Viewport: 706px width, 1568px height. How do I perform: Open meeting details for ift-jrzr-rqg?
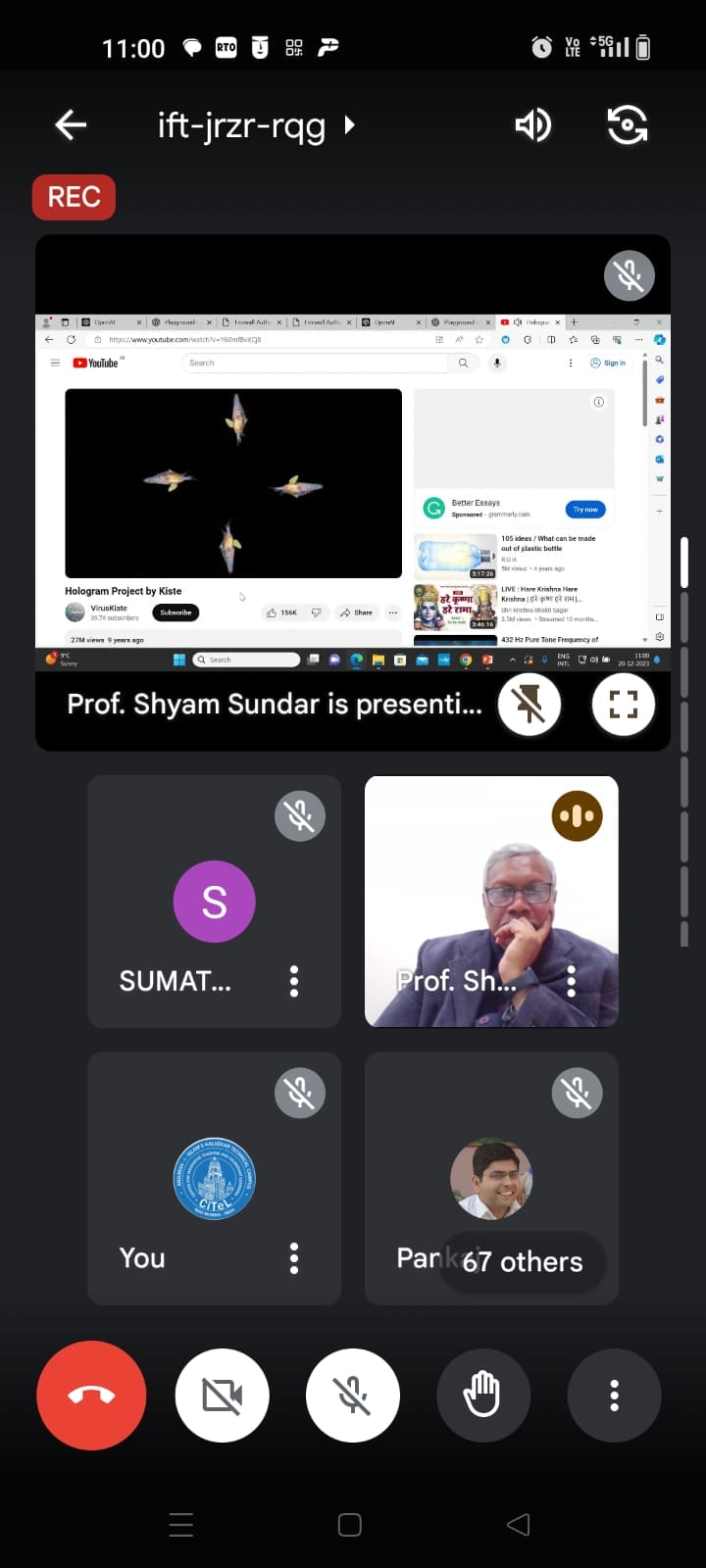(255, 125)
